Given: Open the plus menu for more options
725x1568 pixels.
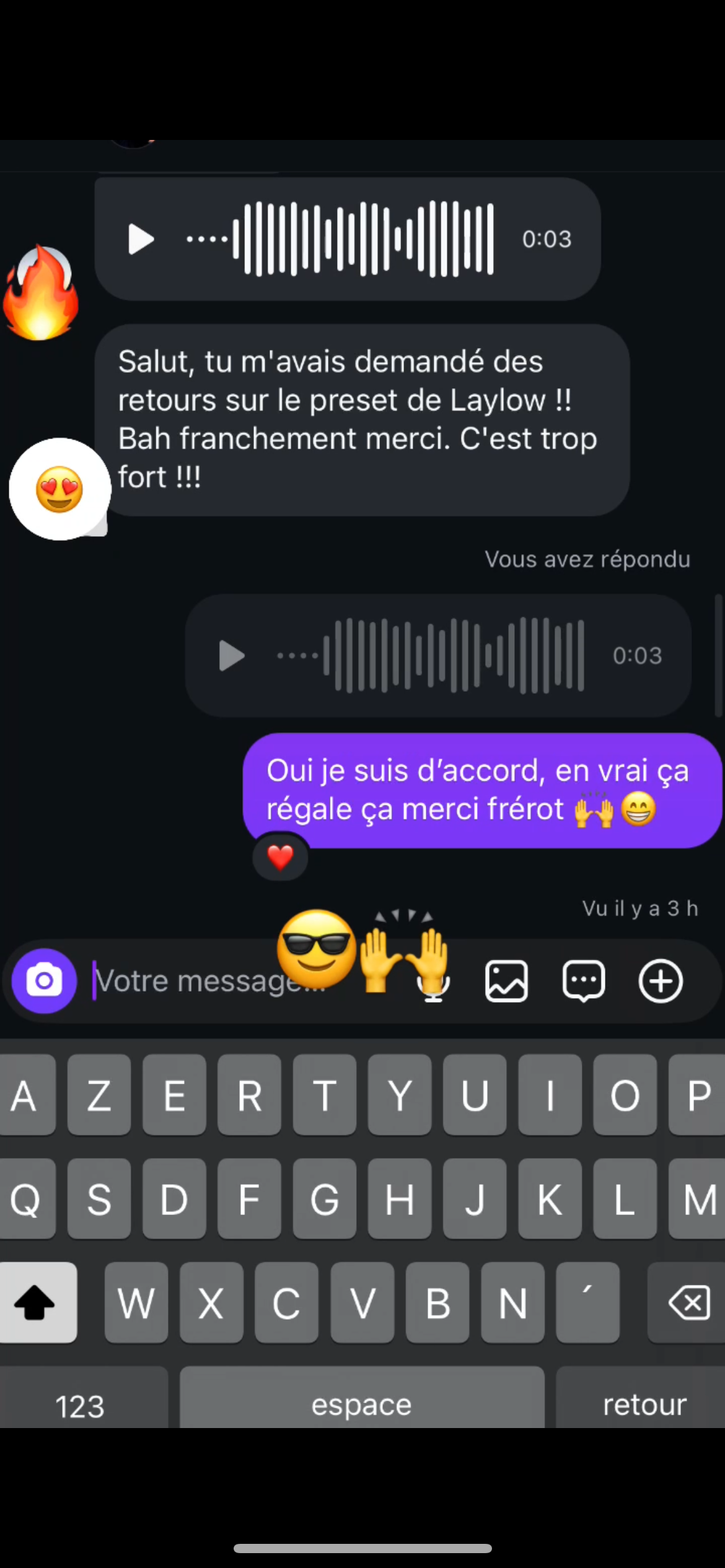Looking at the screenshot, I should pos(661,981).
